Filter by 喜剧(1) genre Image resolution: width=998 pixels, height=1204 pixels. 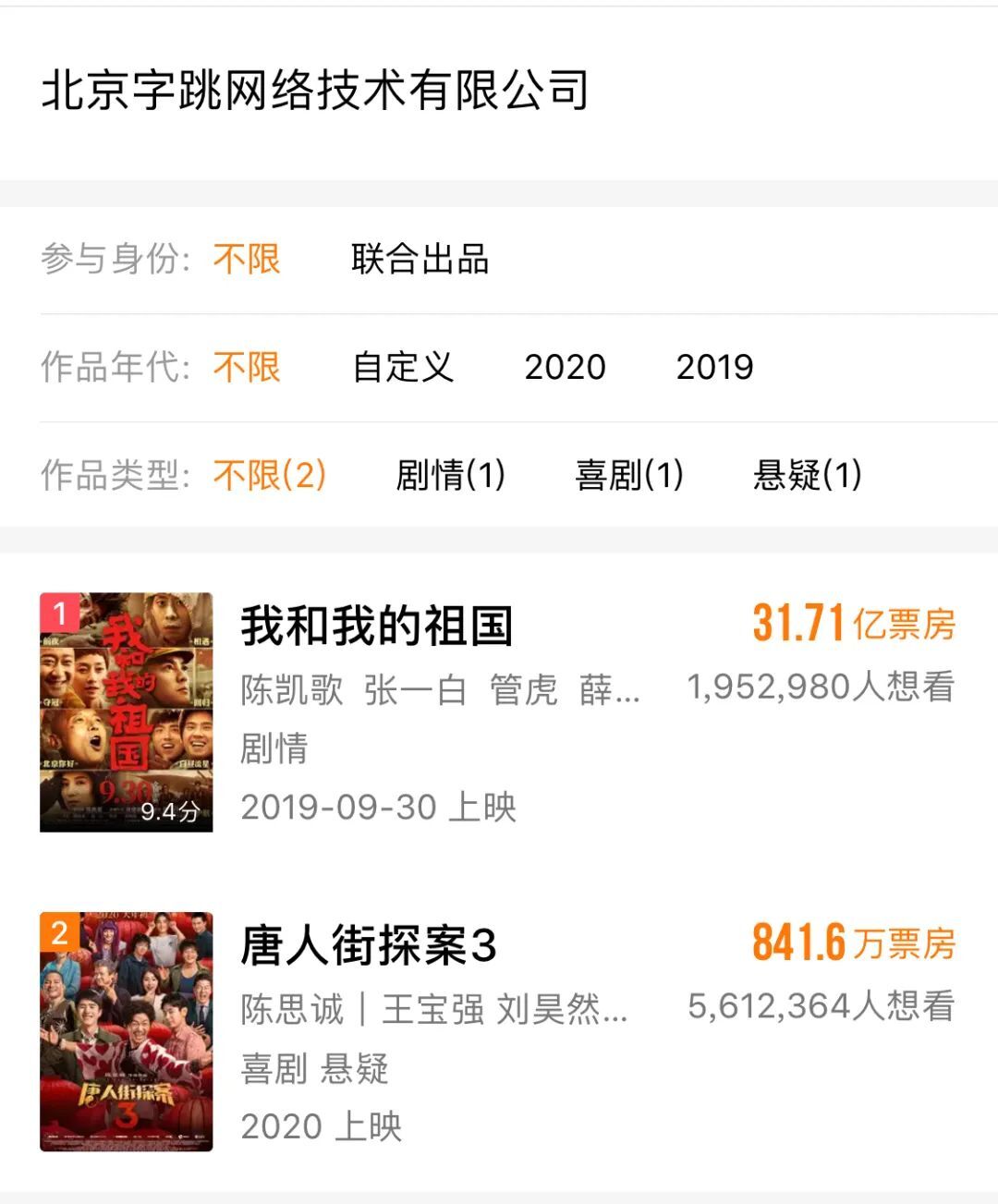pos(628,475)
